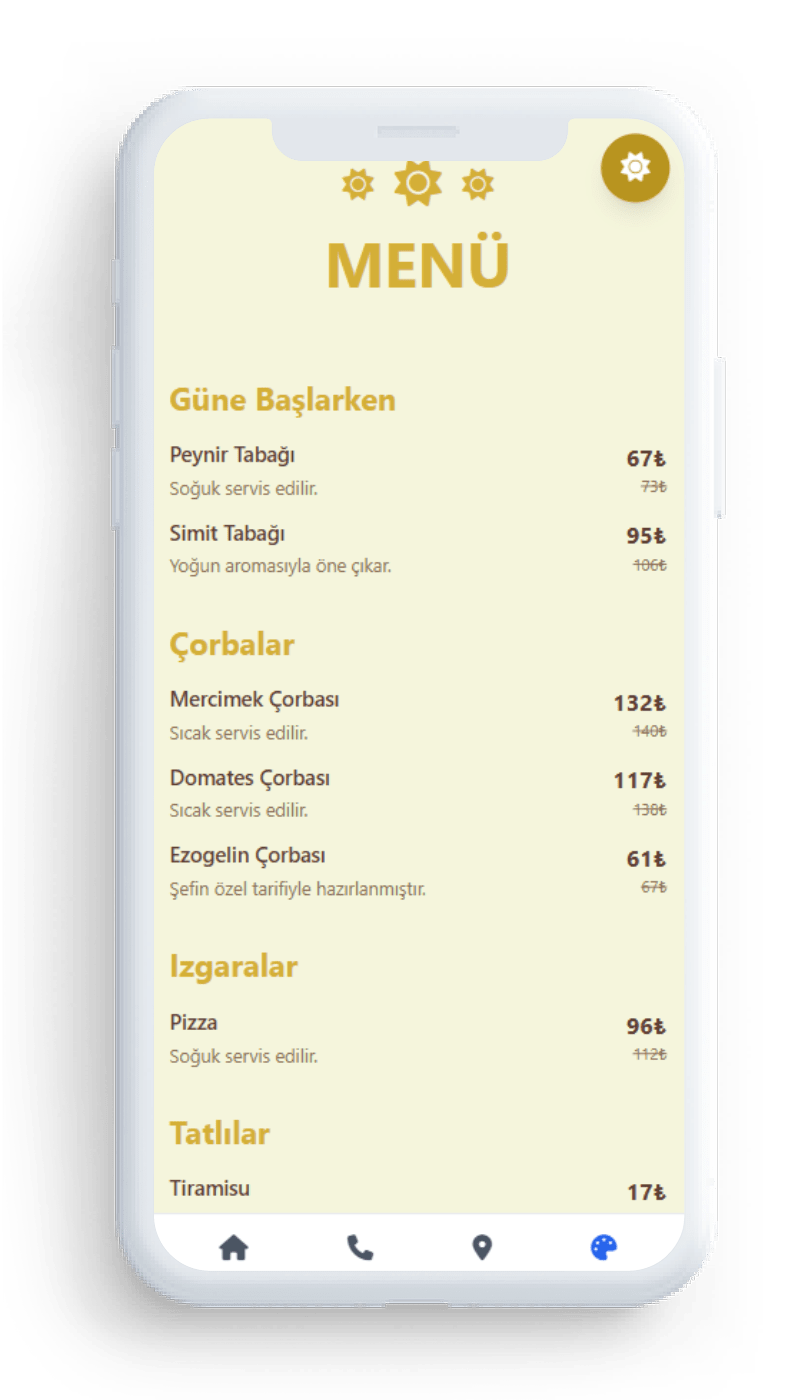Tap the home icon in bottom navigation
800x1400 pixels.
point(232,1247)
